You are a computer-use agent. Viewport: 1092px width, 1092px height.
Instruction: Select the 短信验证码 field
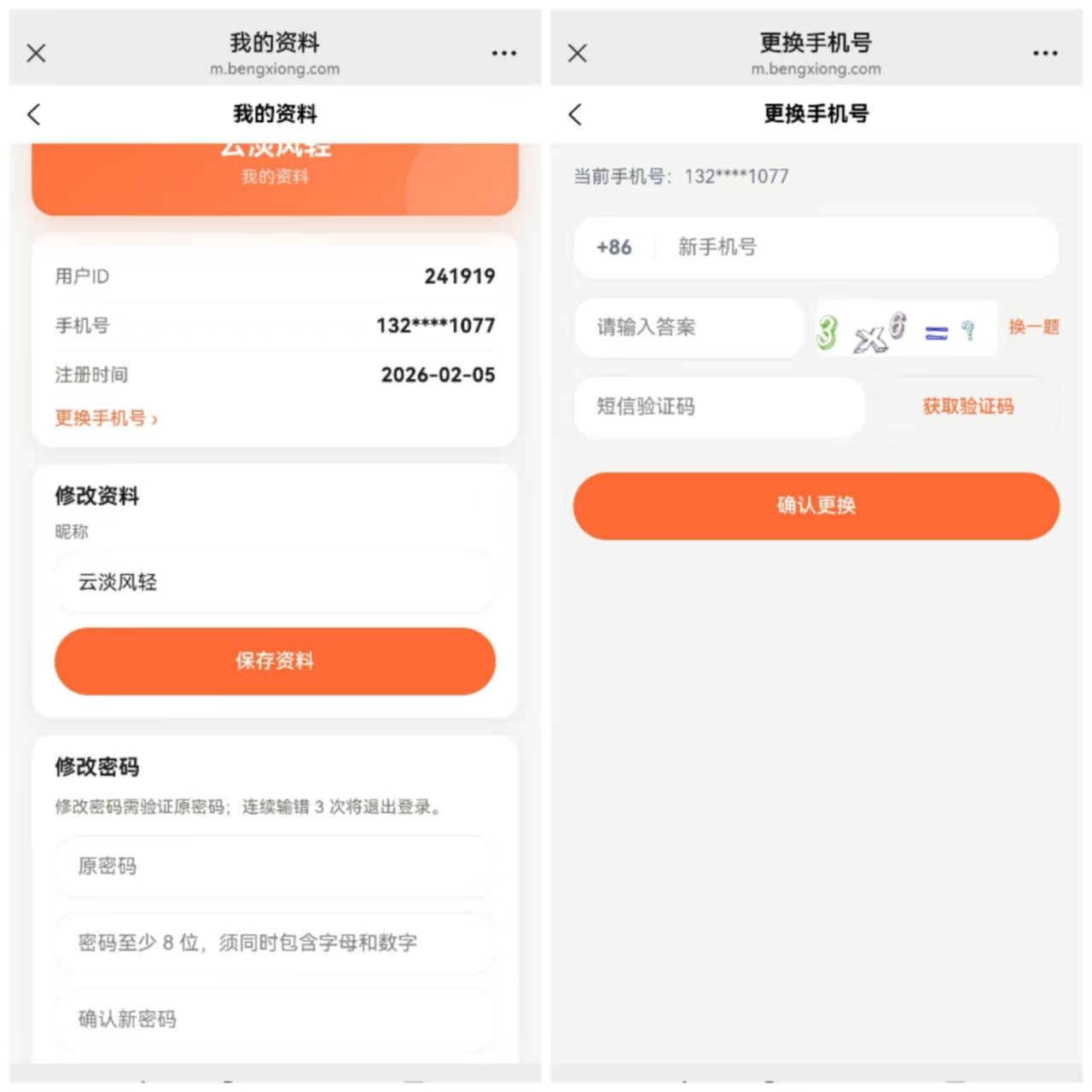[720, 406]
